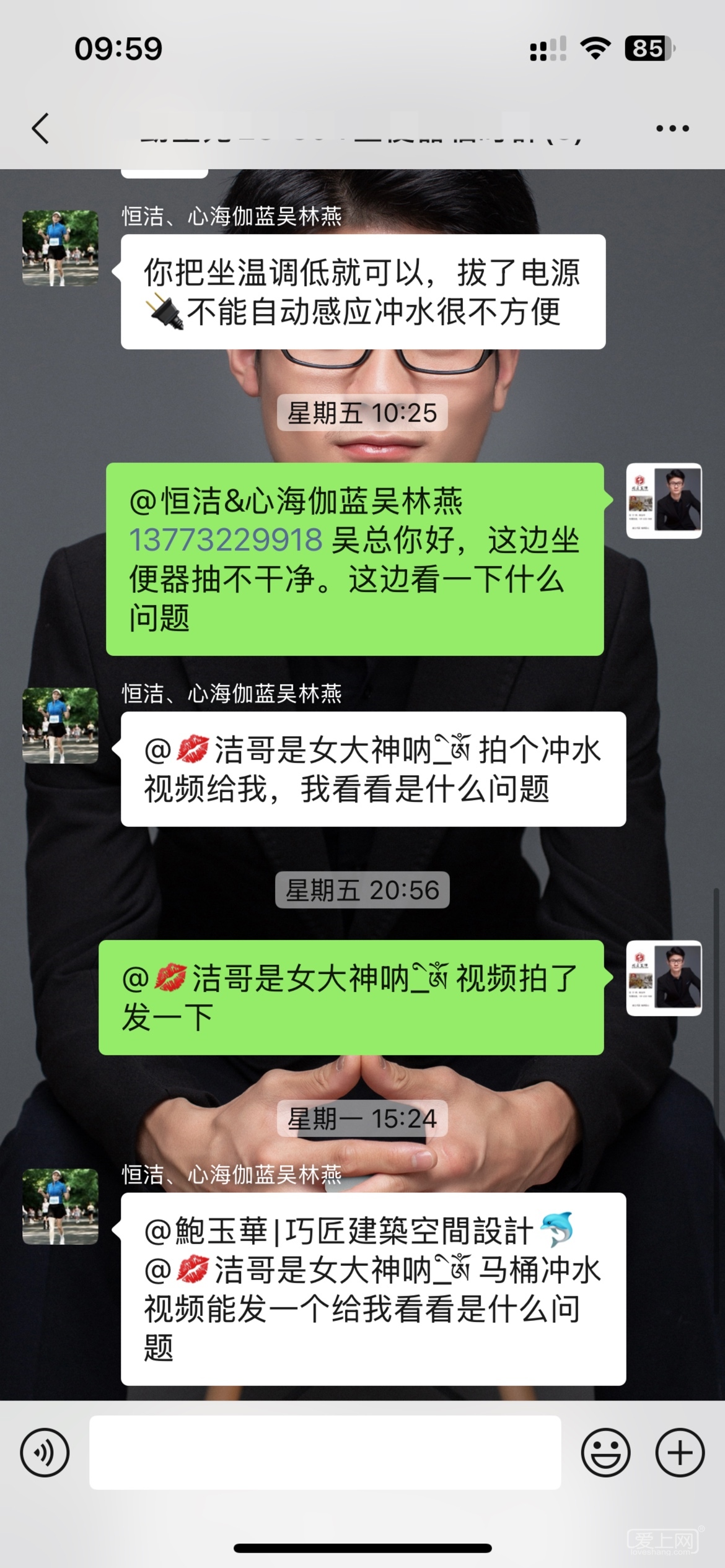
Task: Focus the message text field
Action: [x=325, y=1452]
